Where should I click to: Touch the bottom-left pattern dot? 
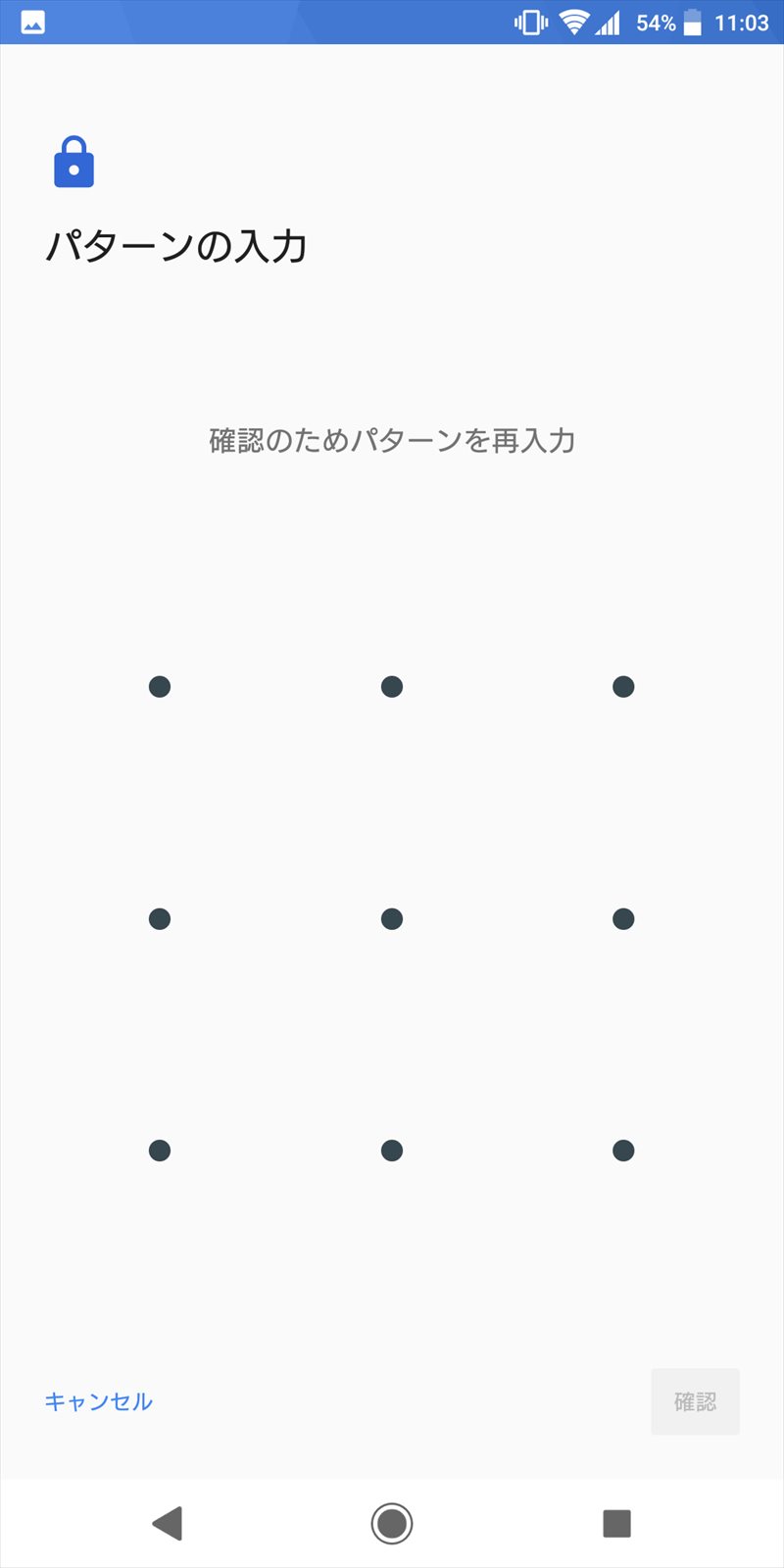(x=160, y=1151)
